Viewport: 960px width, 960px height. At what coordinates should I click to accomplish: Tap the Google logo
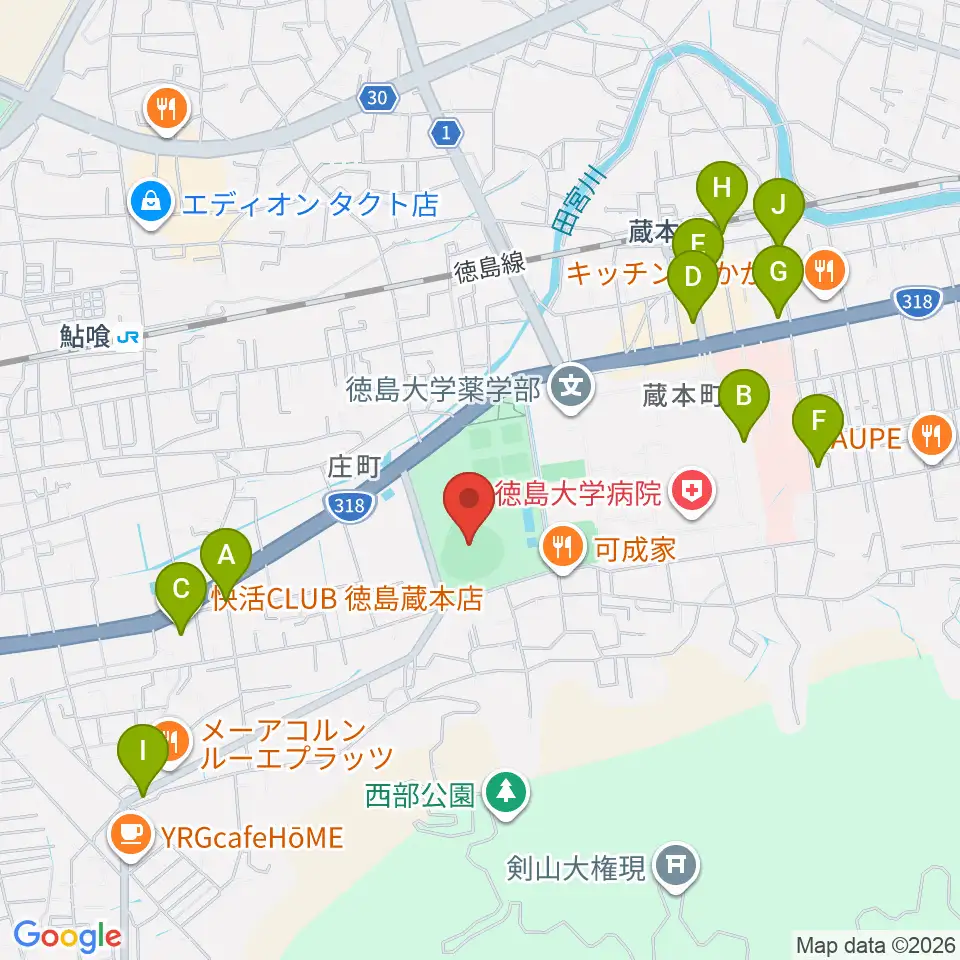click(x=67, y=937)
